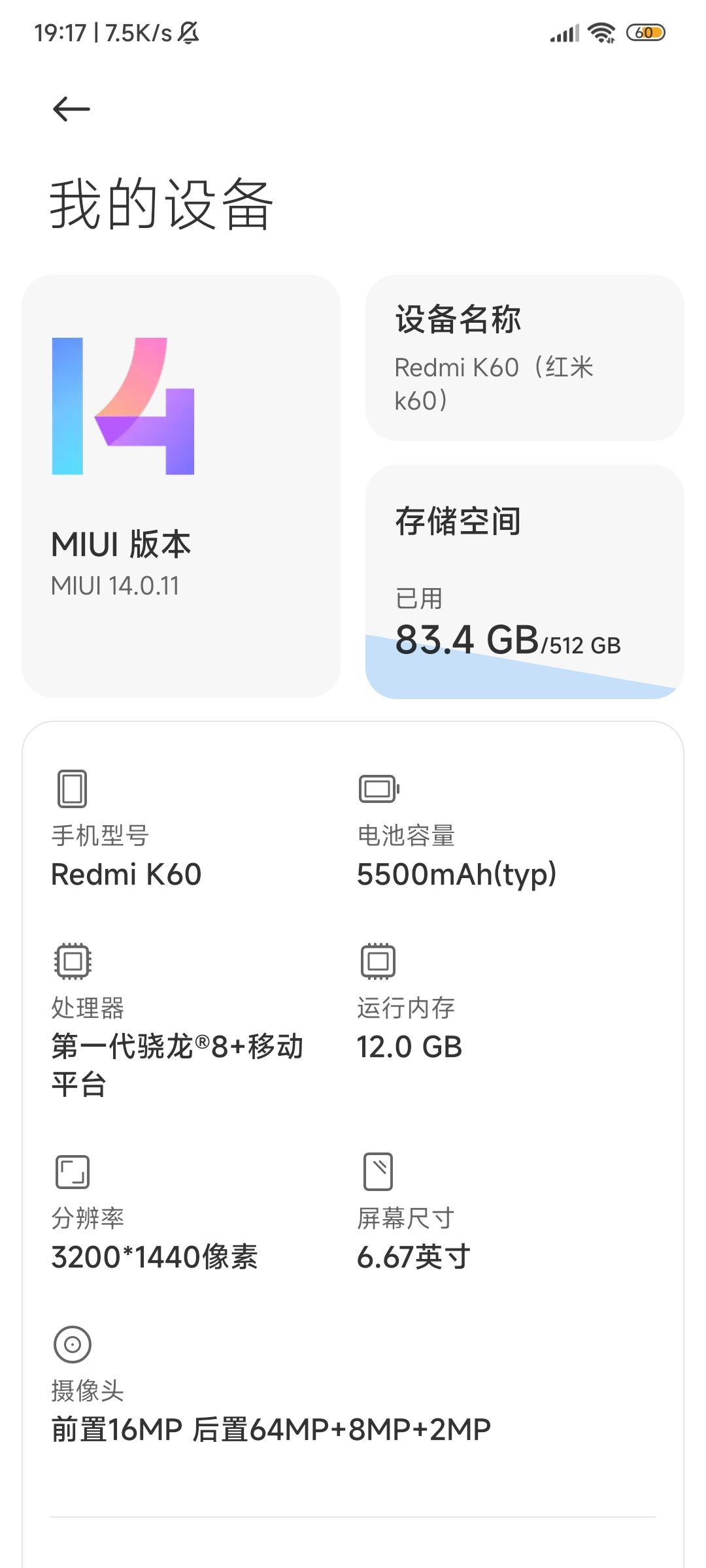Image resolution: width=706 pixels, height=1568 pixels.
Task: Open the 存储空间 storage card
Action: pyautogui.click(x=524, y=581)
